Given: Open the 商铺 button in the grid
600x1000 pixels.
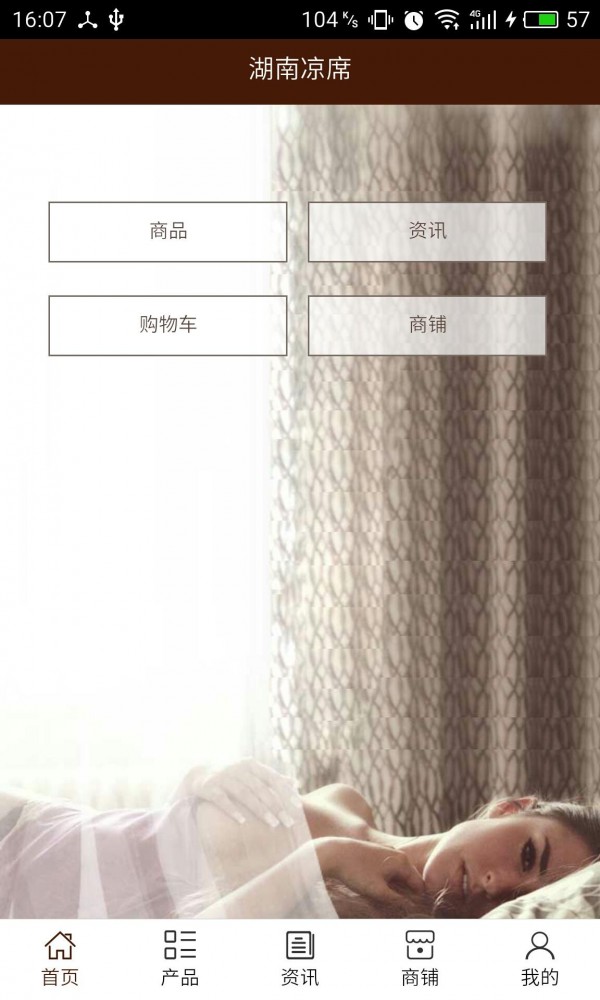Looking at the screenshot, I should (427, 325).
